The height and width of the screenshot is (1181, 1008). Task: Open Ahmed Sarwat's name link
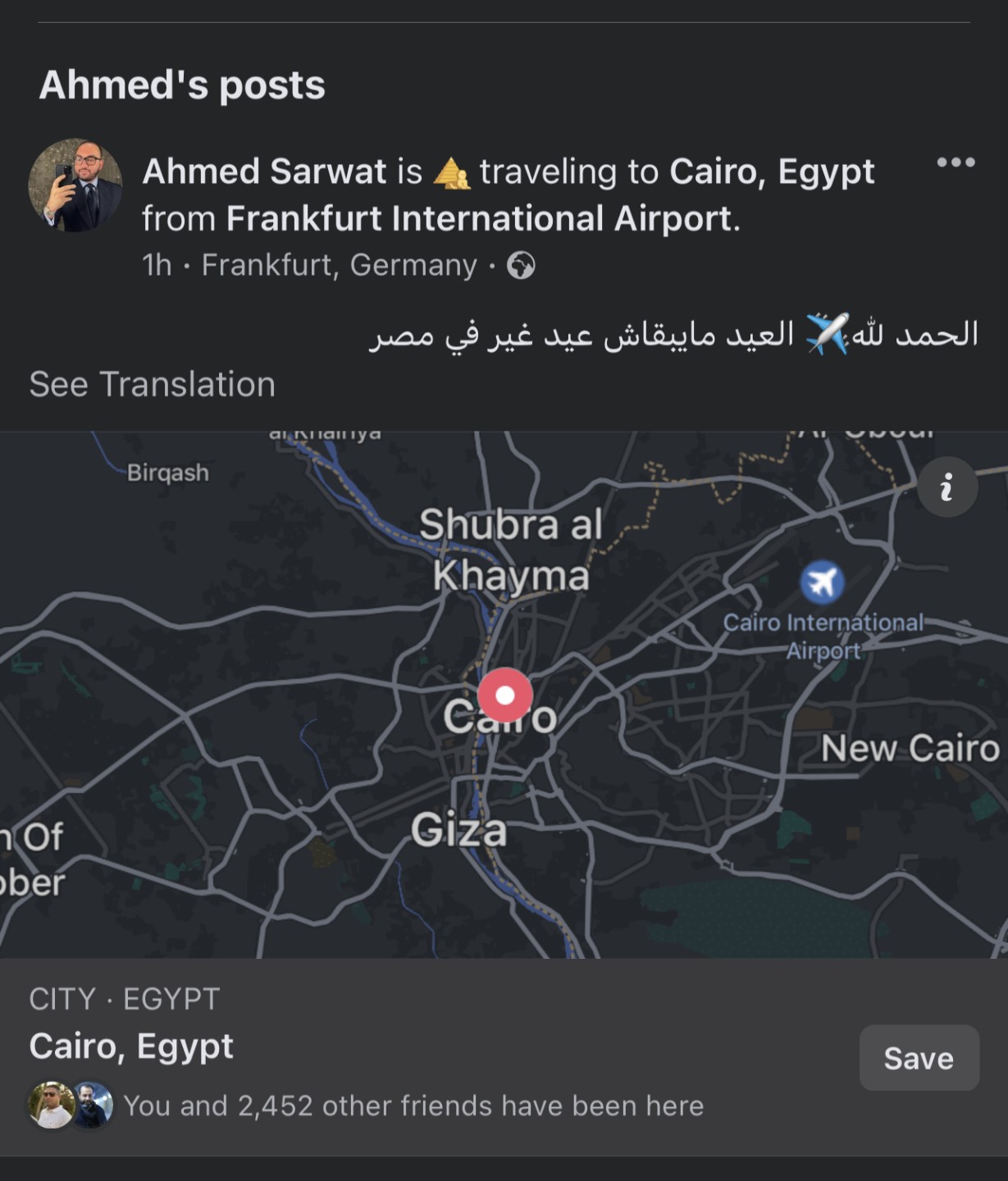pyautogui.click(x=264, y=171)
